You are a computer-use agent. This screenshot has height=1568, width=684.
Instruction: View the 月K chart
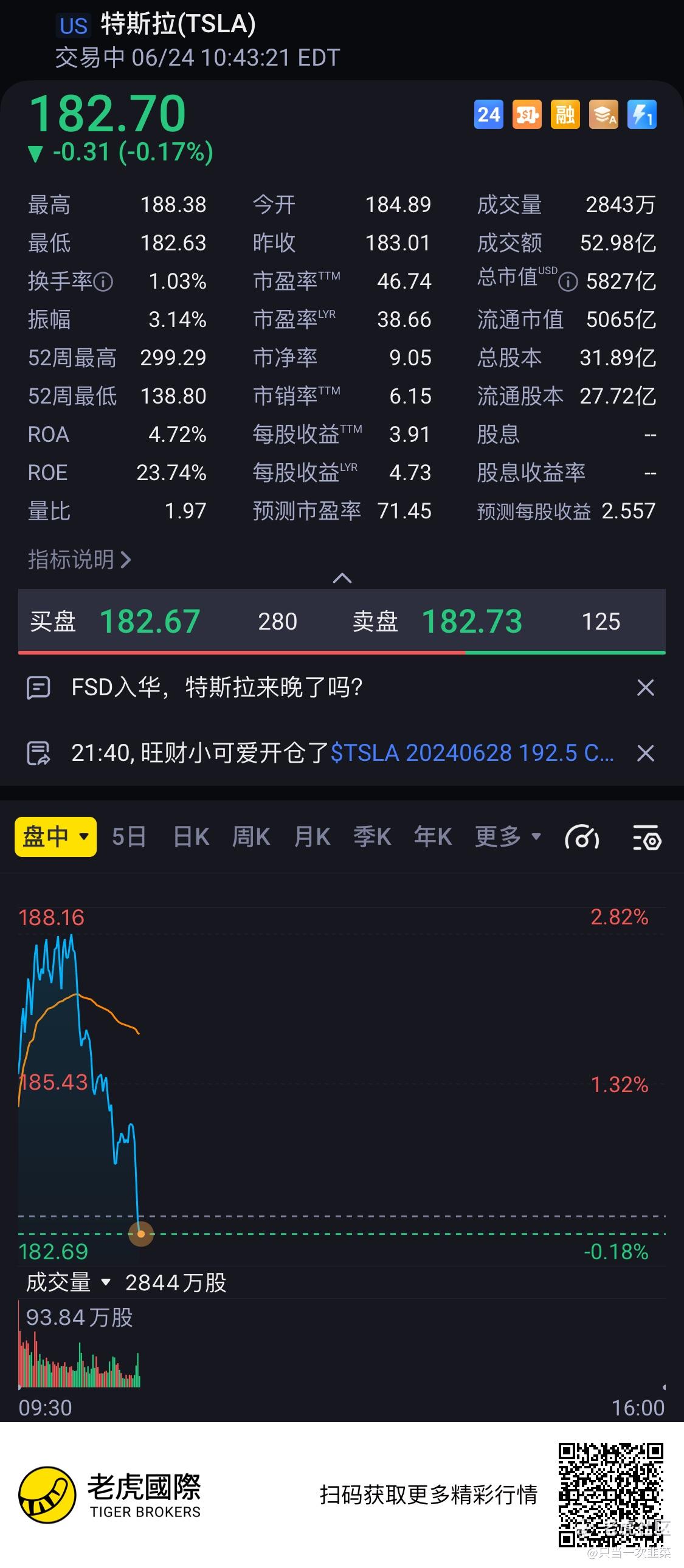point(312,837)
